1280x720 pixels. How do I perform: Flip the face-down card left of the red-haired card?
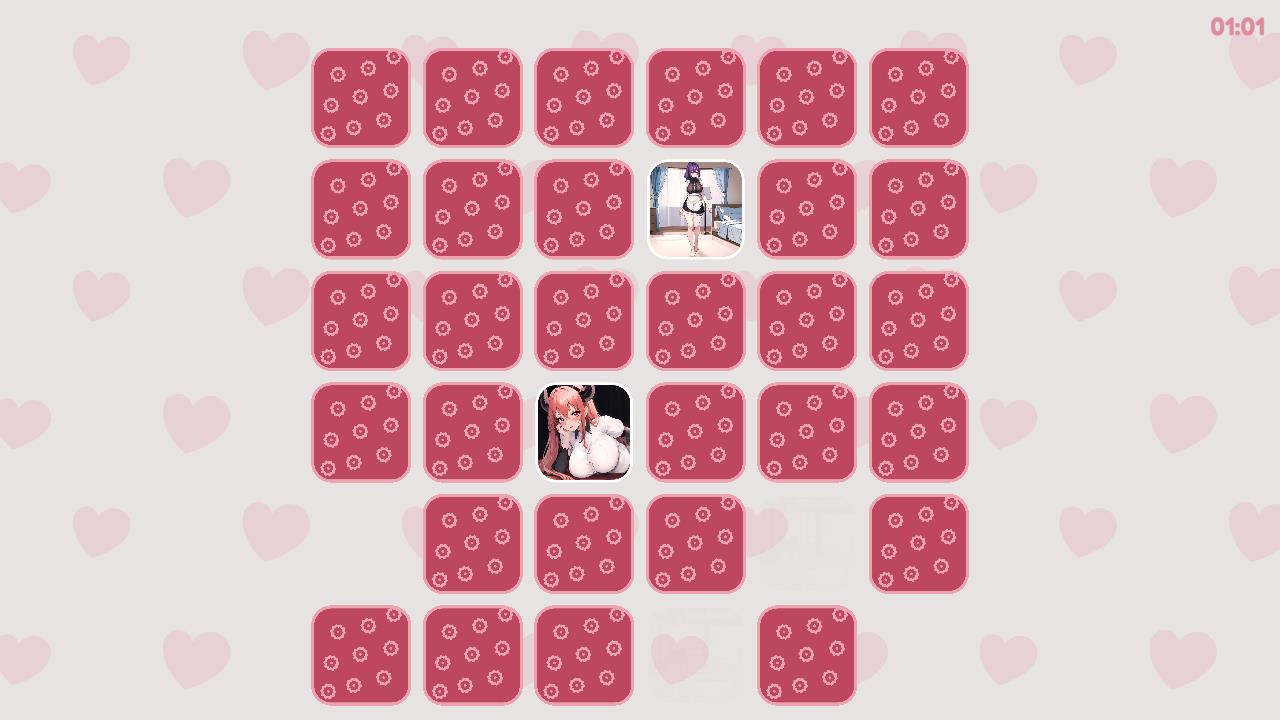(x=472, y=432)
